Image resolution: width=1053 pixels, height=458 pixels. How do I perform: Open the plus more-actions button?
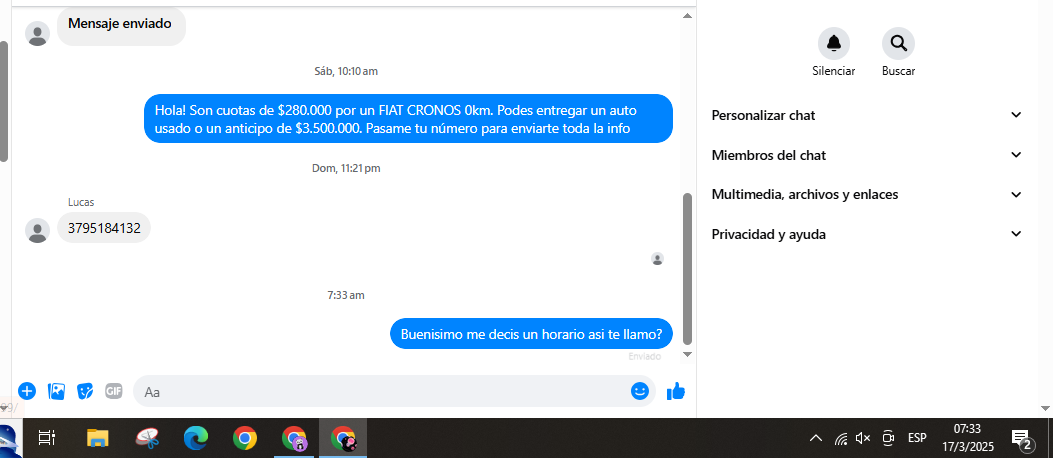point(27,391)
